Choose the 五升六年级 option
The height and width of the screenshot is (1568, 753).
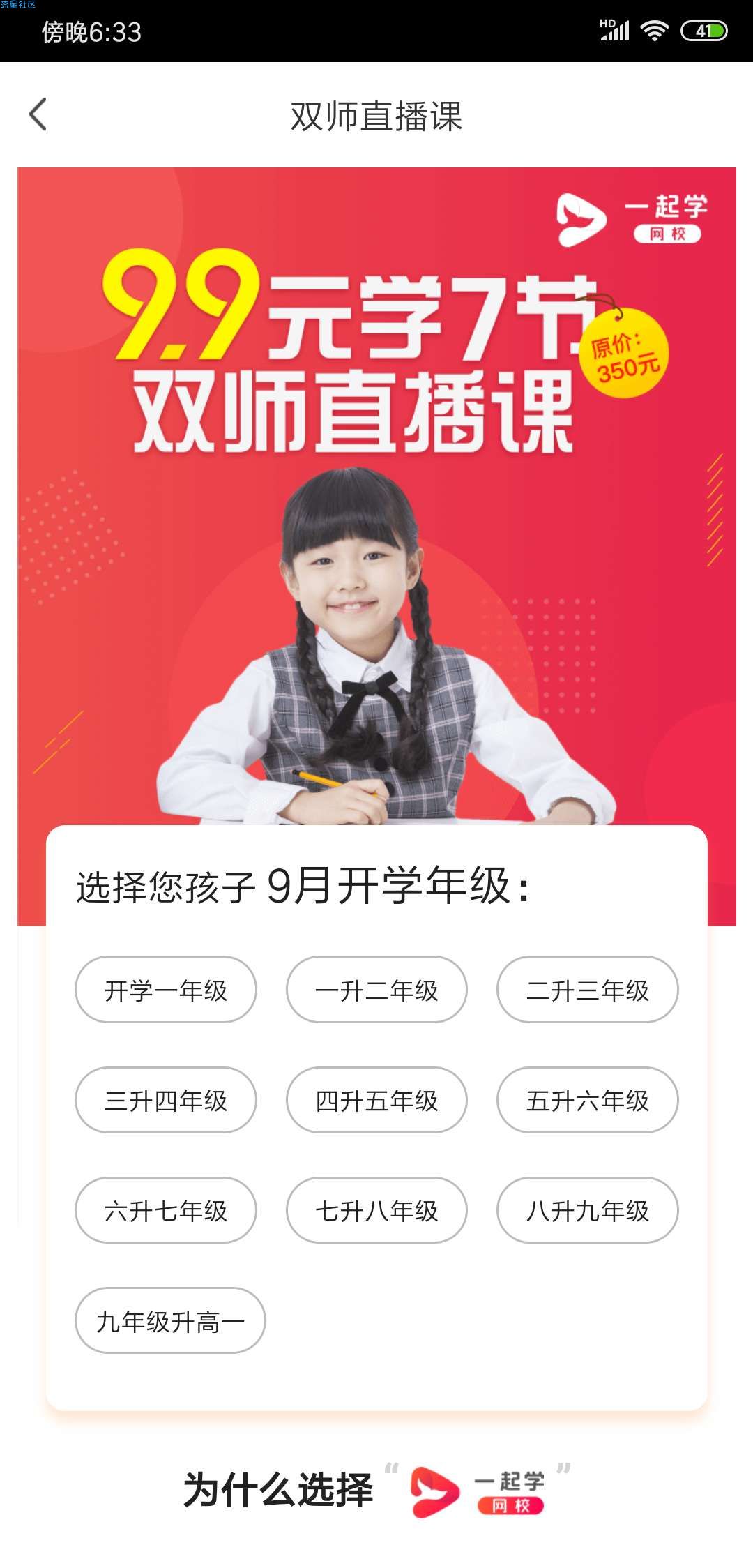click(x=587, y=1100)
